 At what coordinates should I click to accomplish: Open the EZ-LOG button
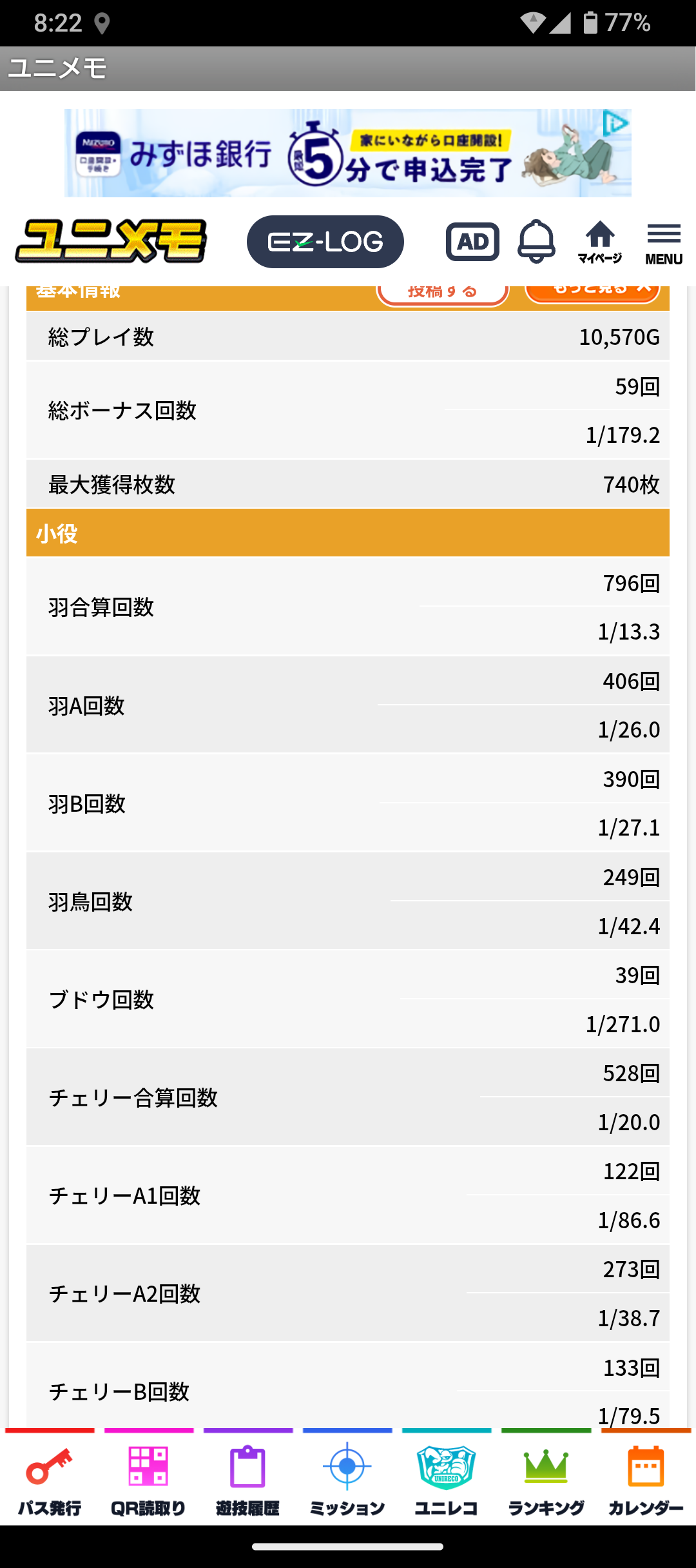click(x=325, y=242)
